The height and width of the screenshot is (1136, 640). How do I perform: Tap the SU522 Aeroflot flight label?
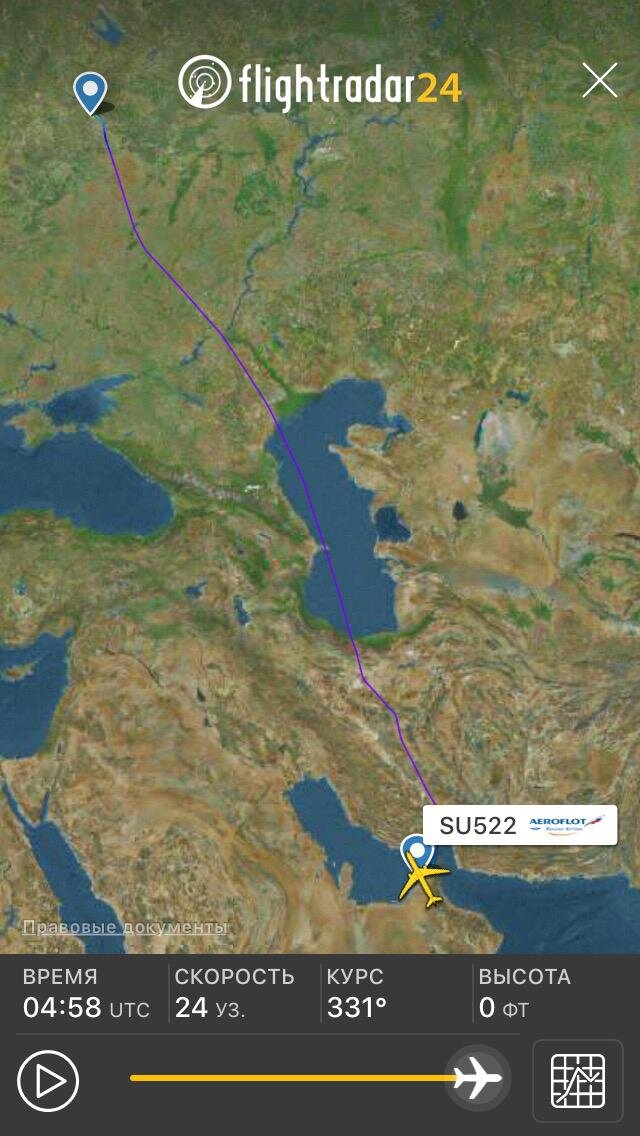(520, 824)
